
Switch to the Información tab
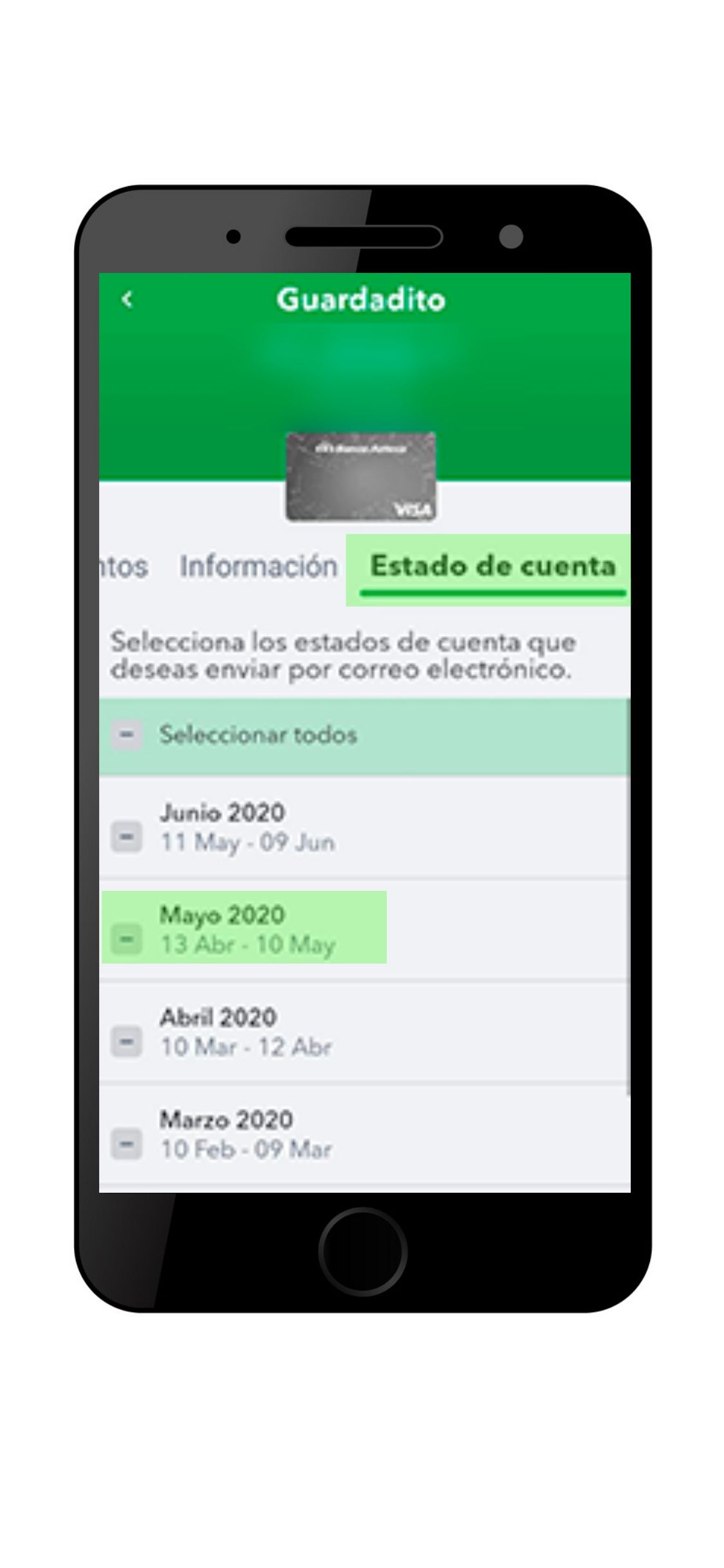[x=259, y=566]
